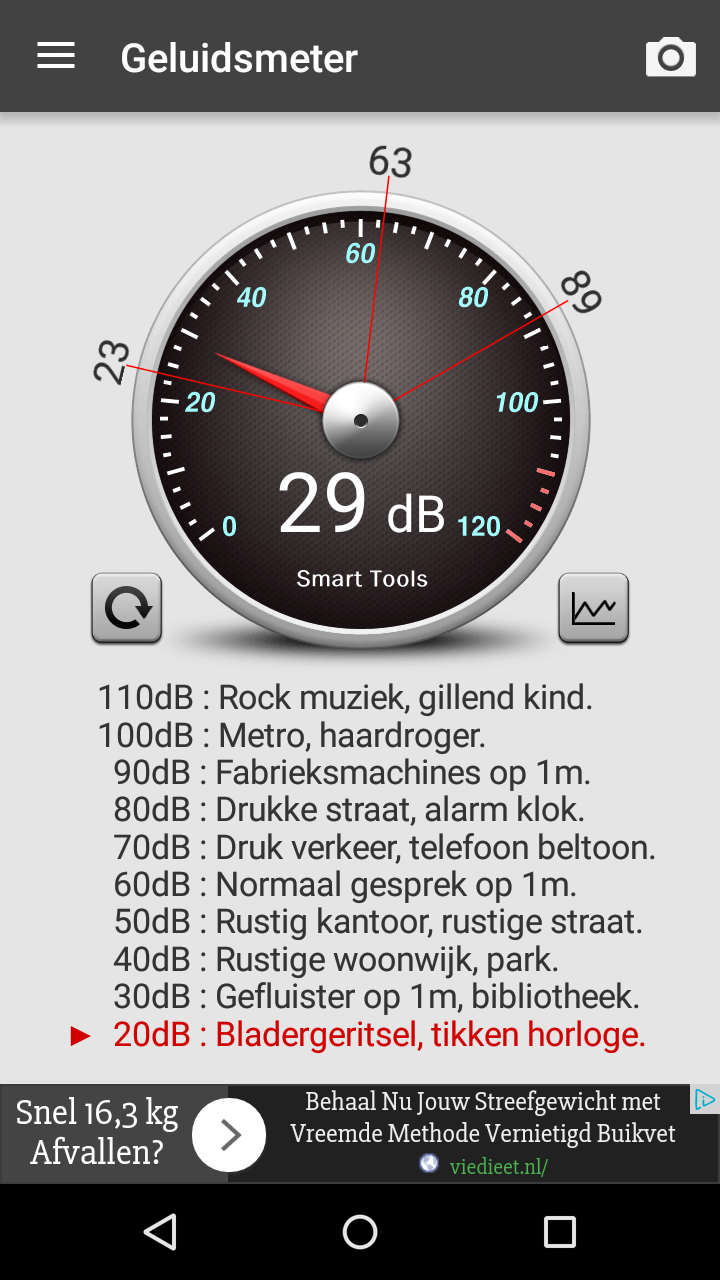Capture the screen with the camera icon

(x=670, y=57)
